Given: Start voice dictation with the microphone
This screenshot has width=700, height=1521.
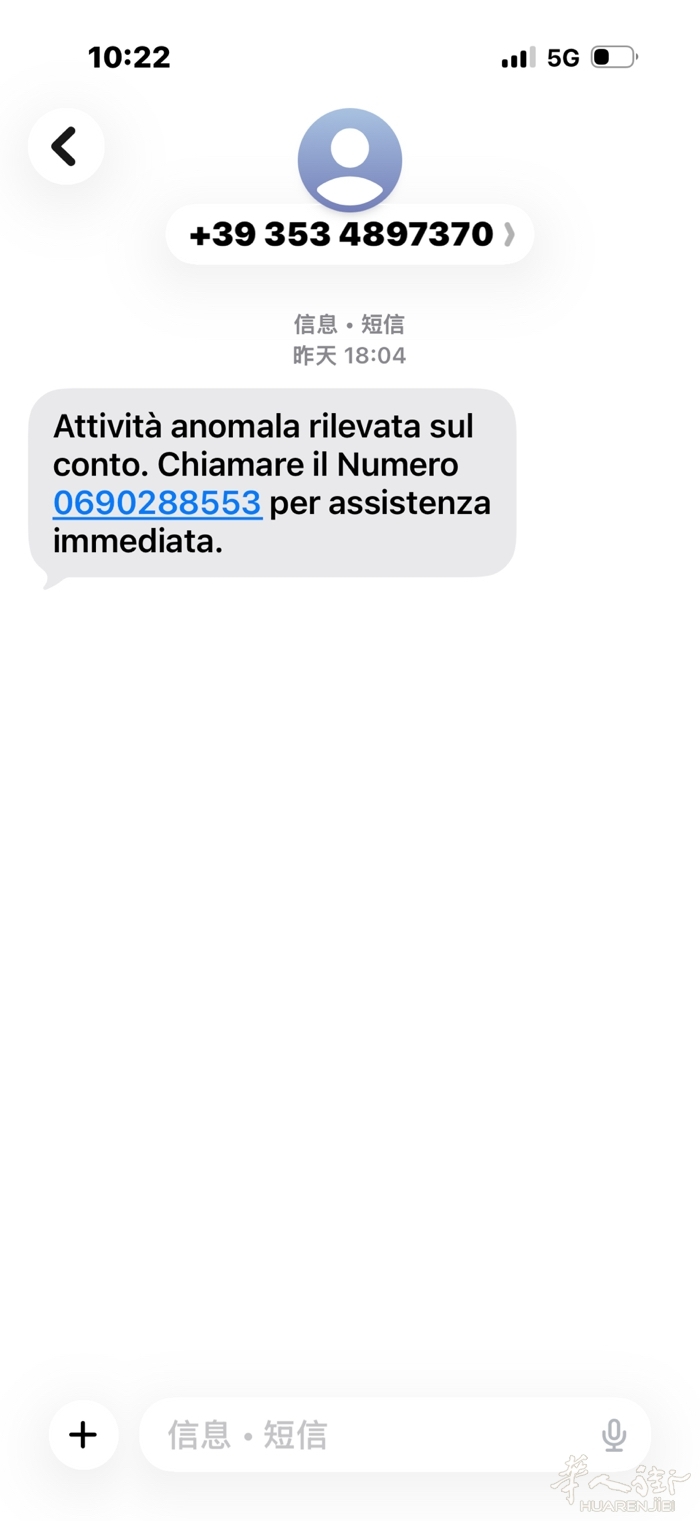Looking at the screenshot, I should coord(614,1435).
